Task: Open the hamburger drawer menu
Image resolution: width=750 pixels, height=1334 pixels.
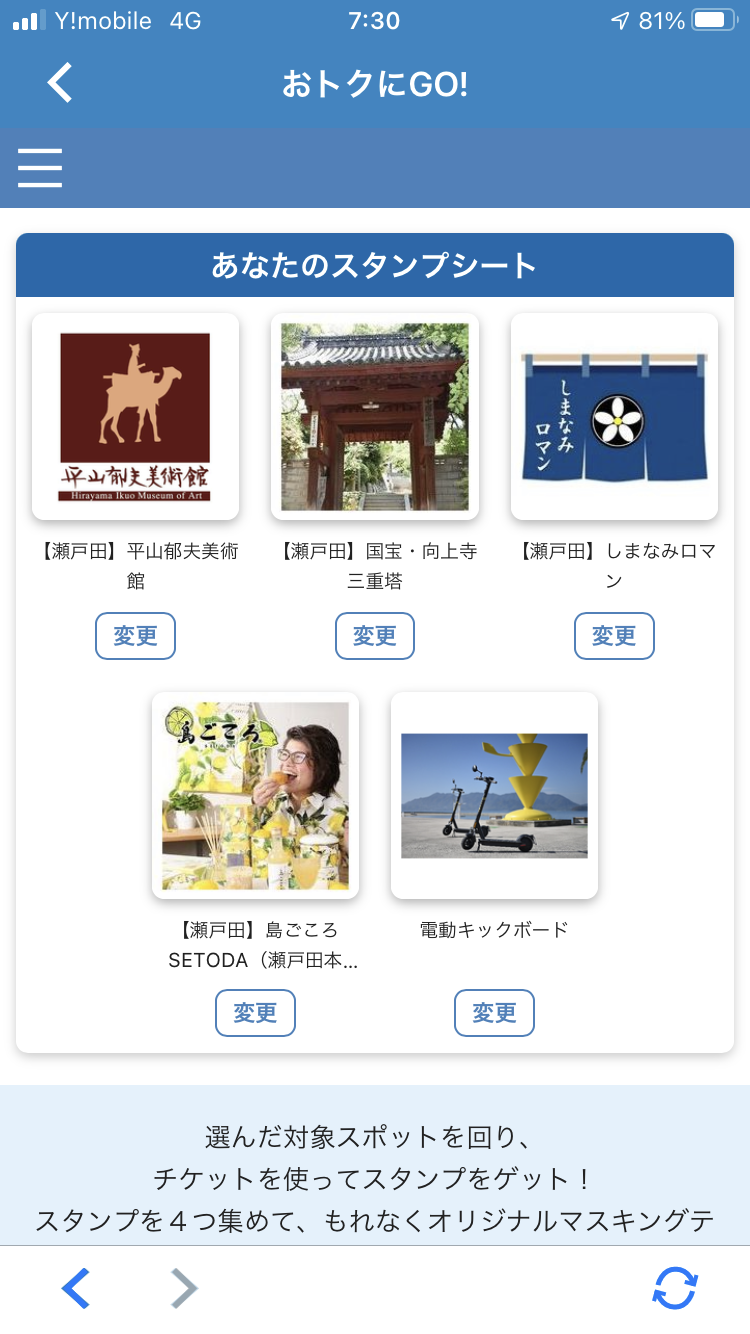Action: tap(40, 167)
